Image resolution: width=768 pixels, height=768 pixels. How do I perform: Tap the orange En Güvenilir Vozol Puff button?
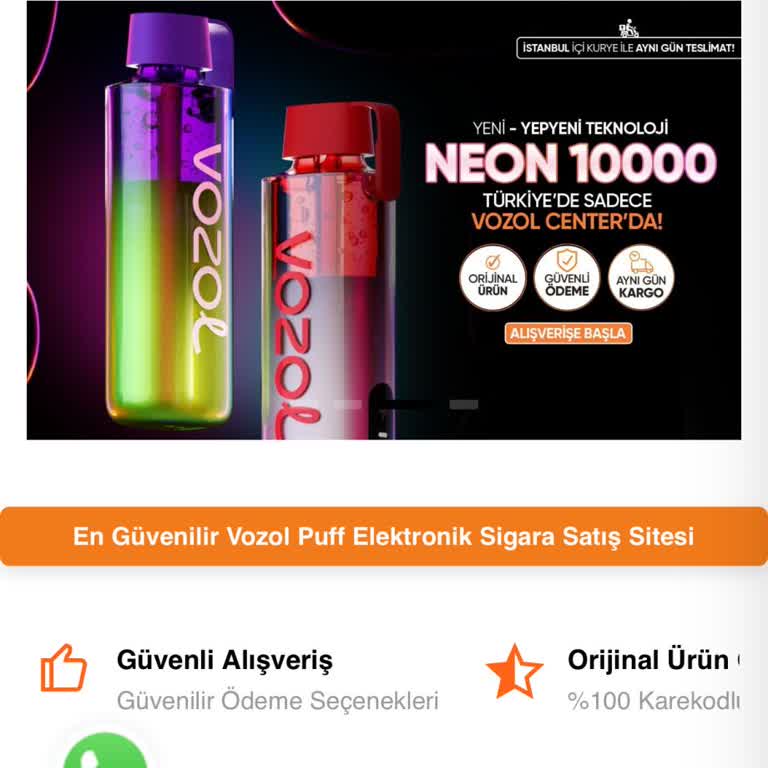384,536
